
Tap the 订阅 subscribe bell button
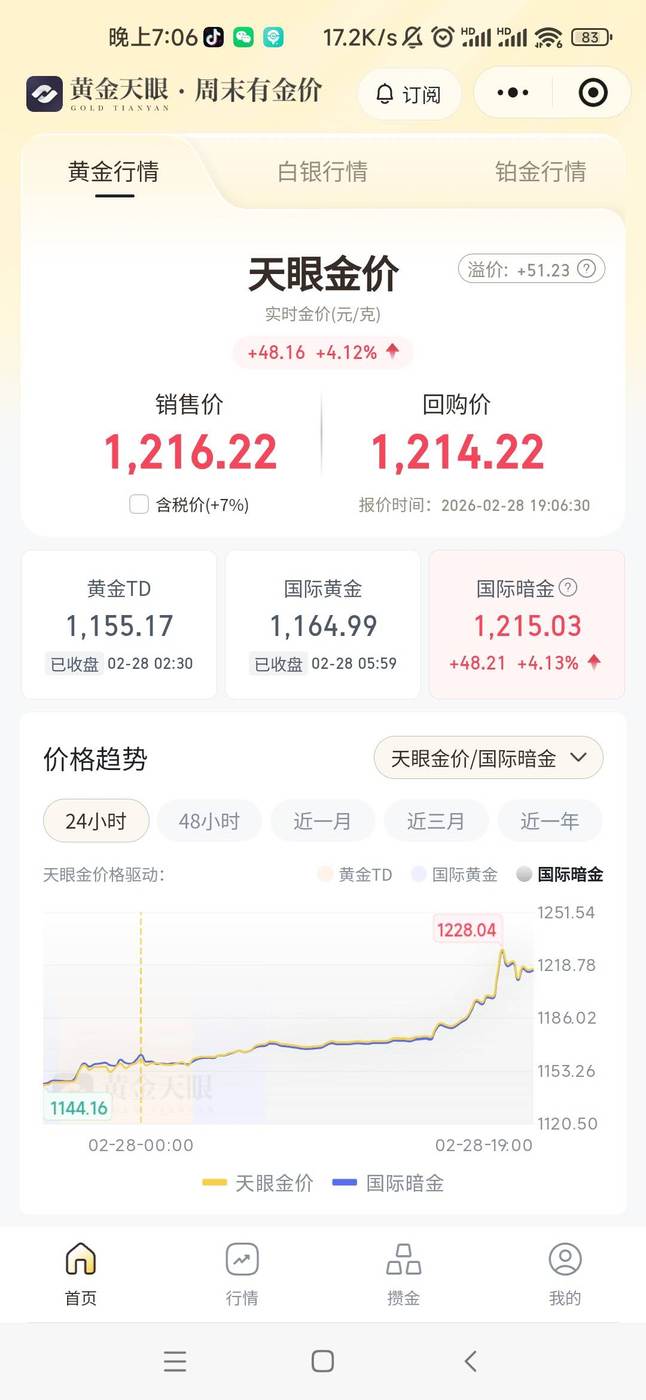pyautogui.click(x=408, y=94)
